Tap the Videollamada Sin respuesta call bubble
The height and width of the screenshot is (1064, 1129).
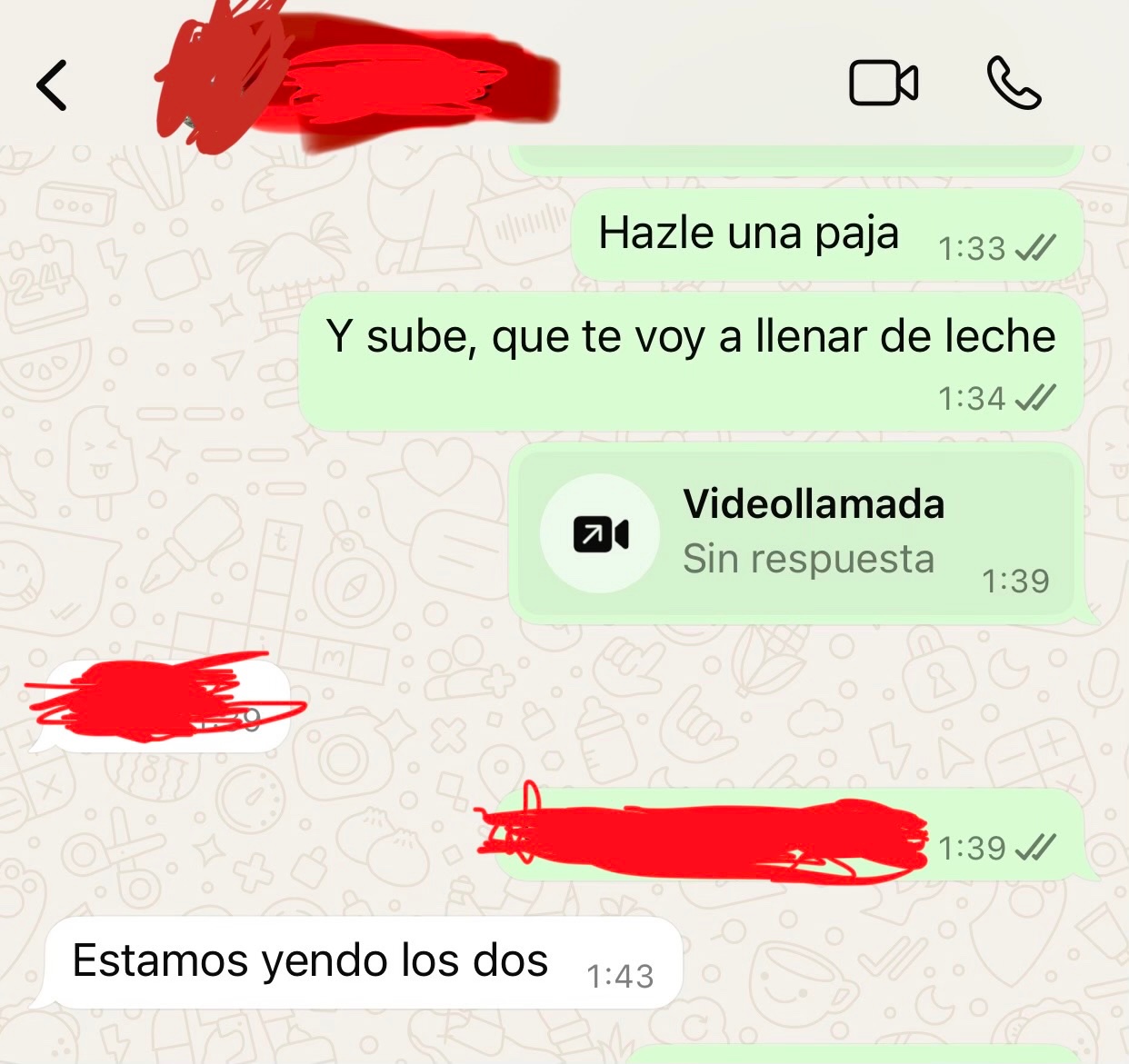pyautogui.click(x=794, y=533)
